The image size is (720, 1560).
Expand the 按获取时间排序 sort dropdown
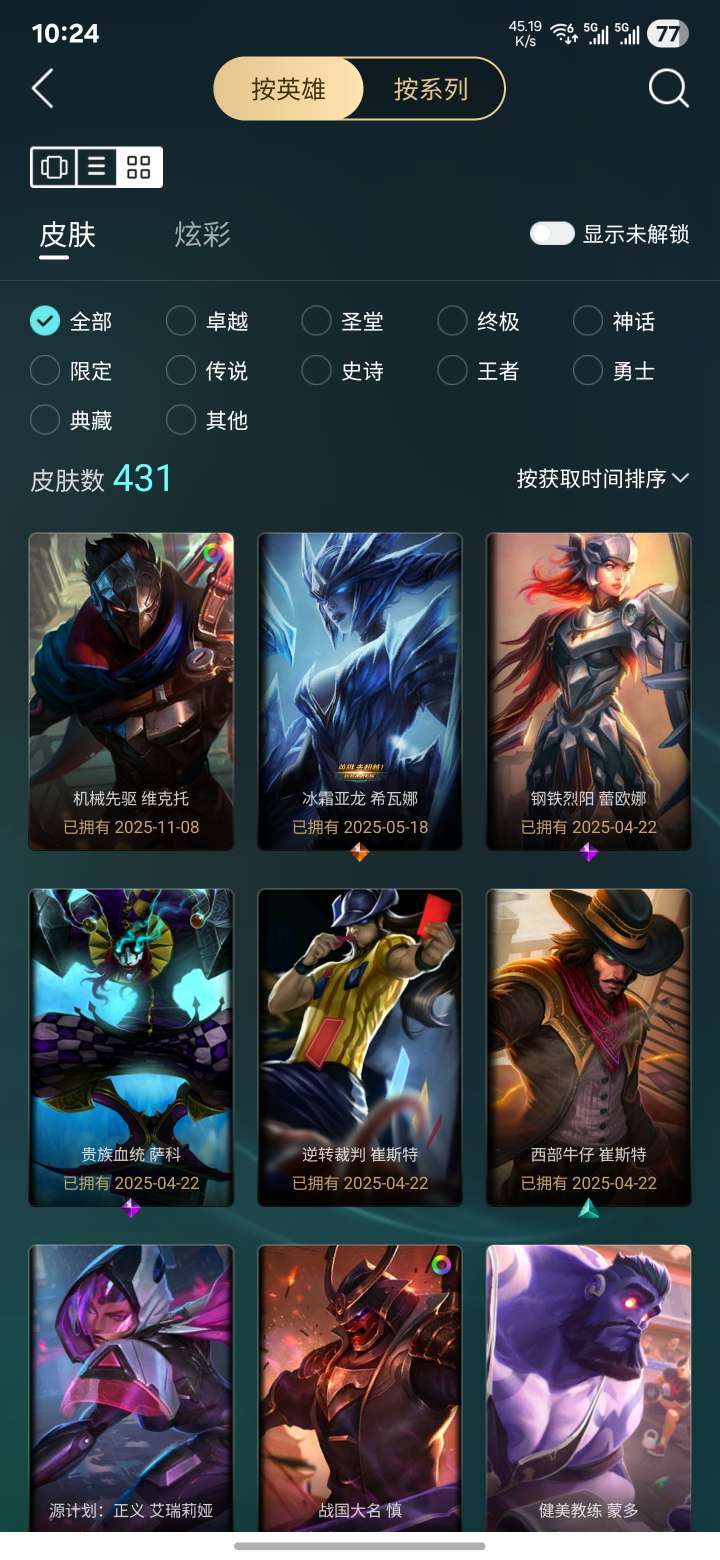coord(602,479)
